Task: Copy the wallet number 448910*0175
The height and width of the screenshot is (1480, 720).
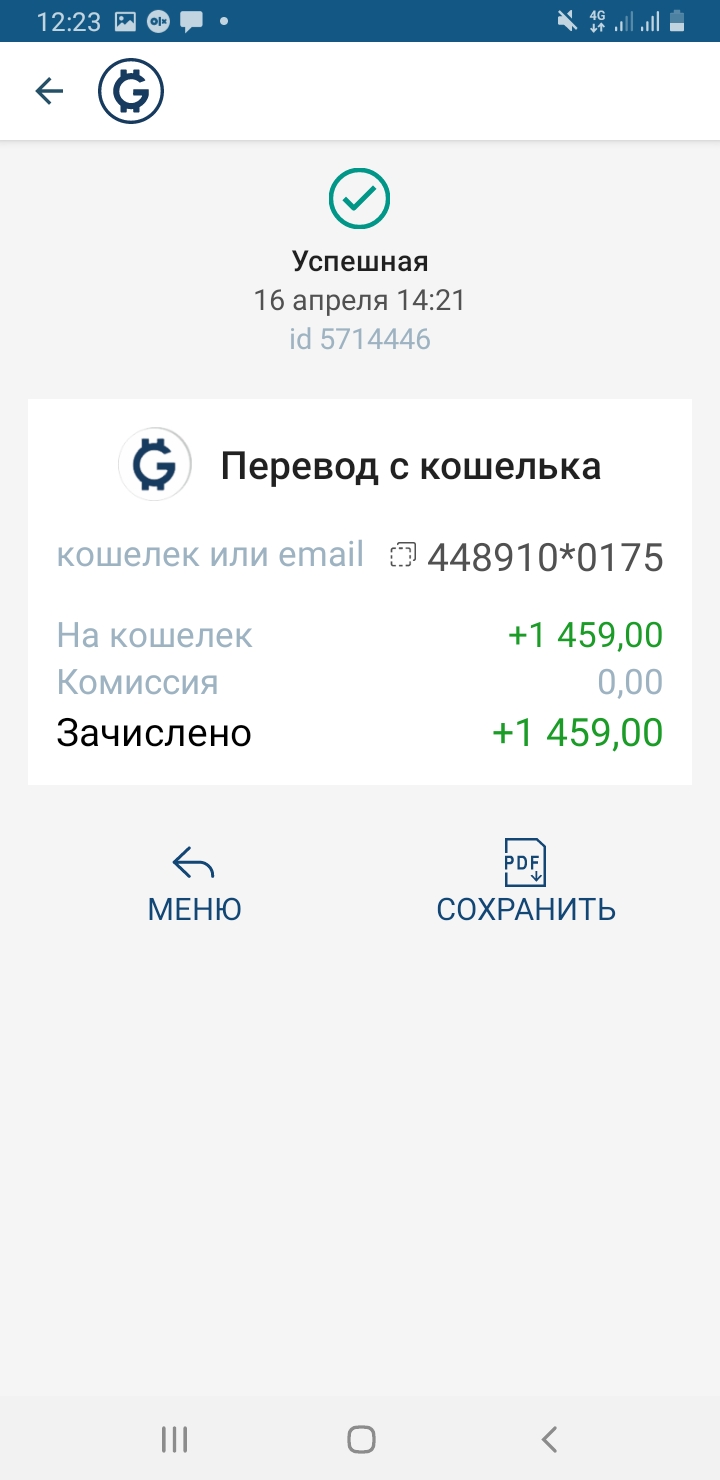Action: point(402,556)
